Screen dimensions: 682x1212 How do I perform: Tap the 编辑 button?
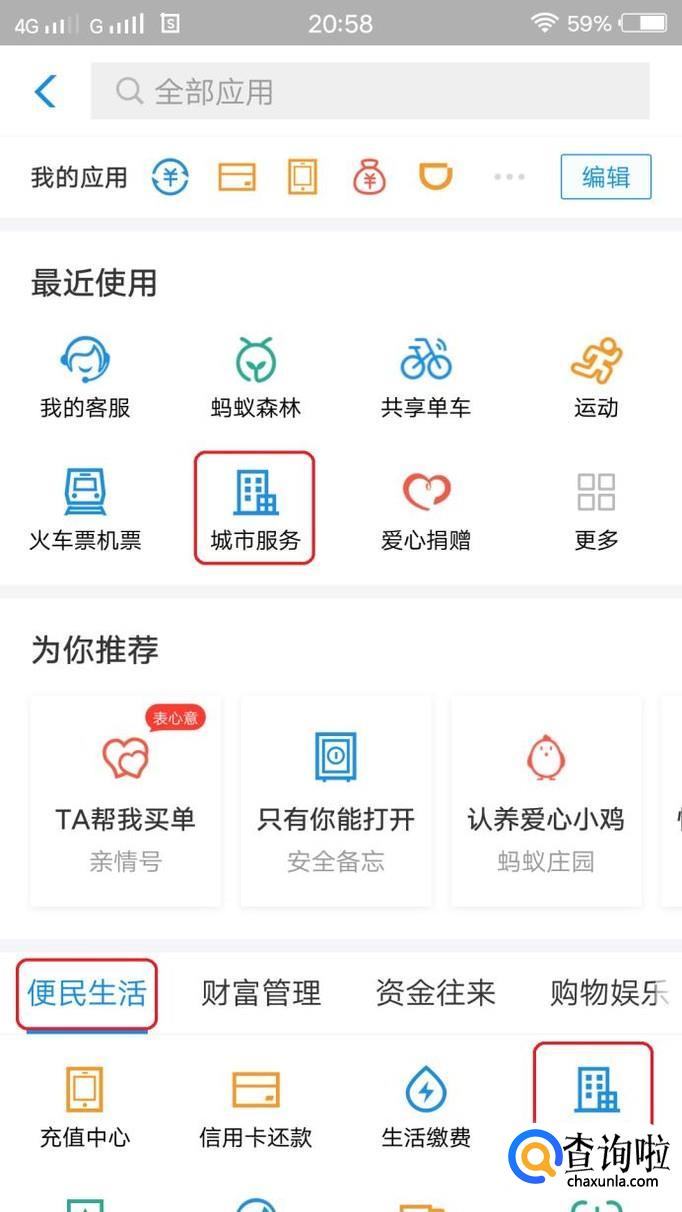[605, 178]
